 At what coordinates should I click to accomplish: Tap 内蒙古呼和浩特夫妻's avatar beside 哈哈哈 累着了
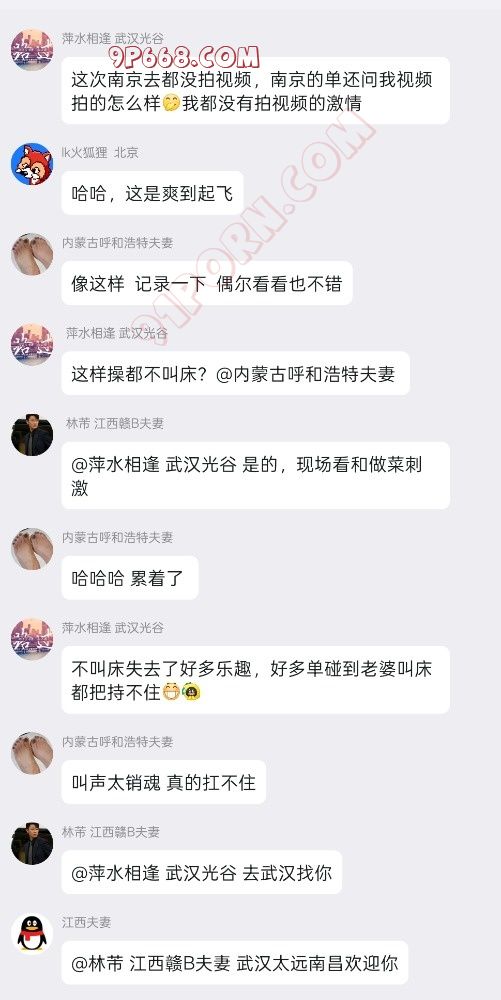[32, 548]
